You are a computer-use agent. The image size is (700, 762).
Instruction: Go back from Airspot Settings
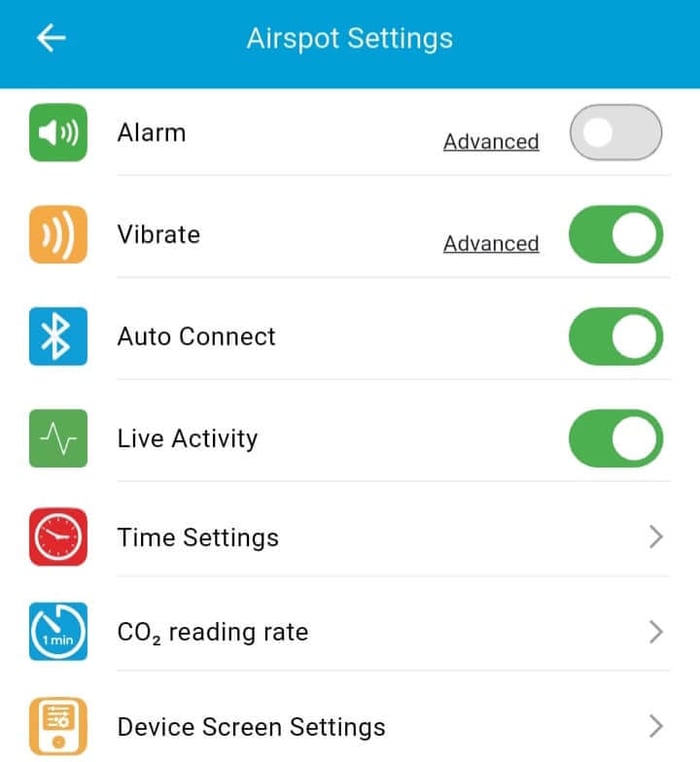coord(51,38)
